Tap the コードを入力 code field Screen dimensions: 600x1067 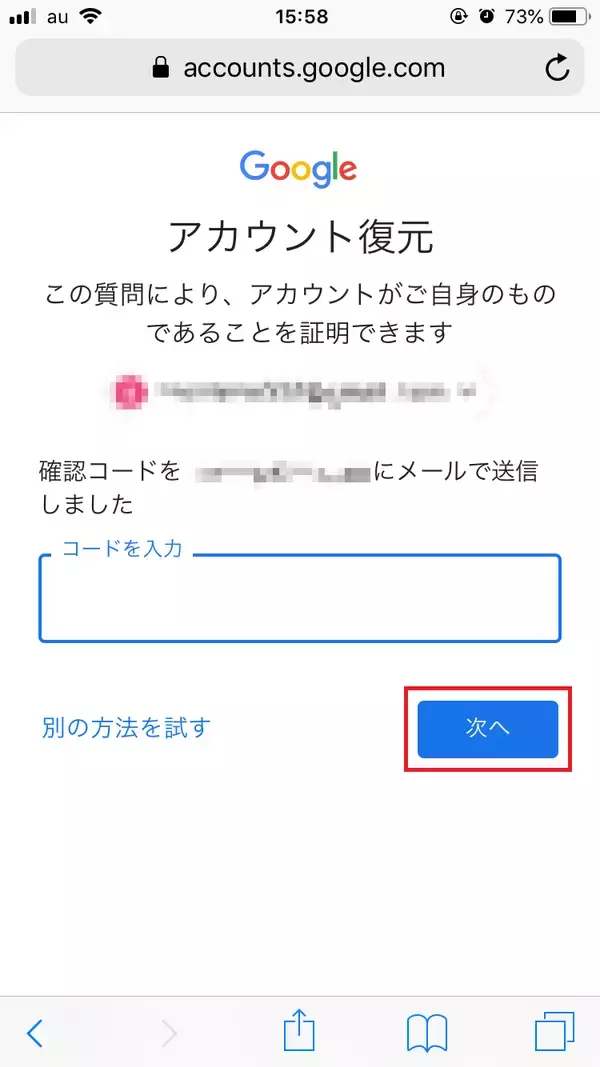tap(299, 599)
